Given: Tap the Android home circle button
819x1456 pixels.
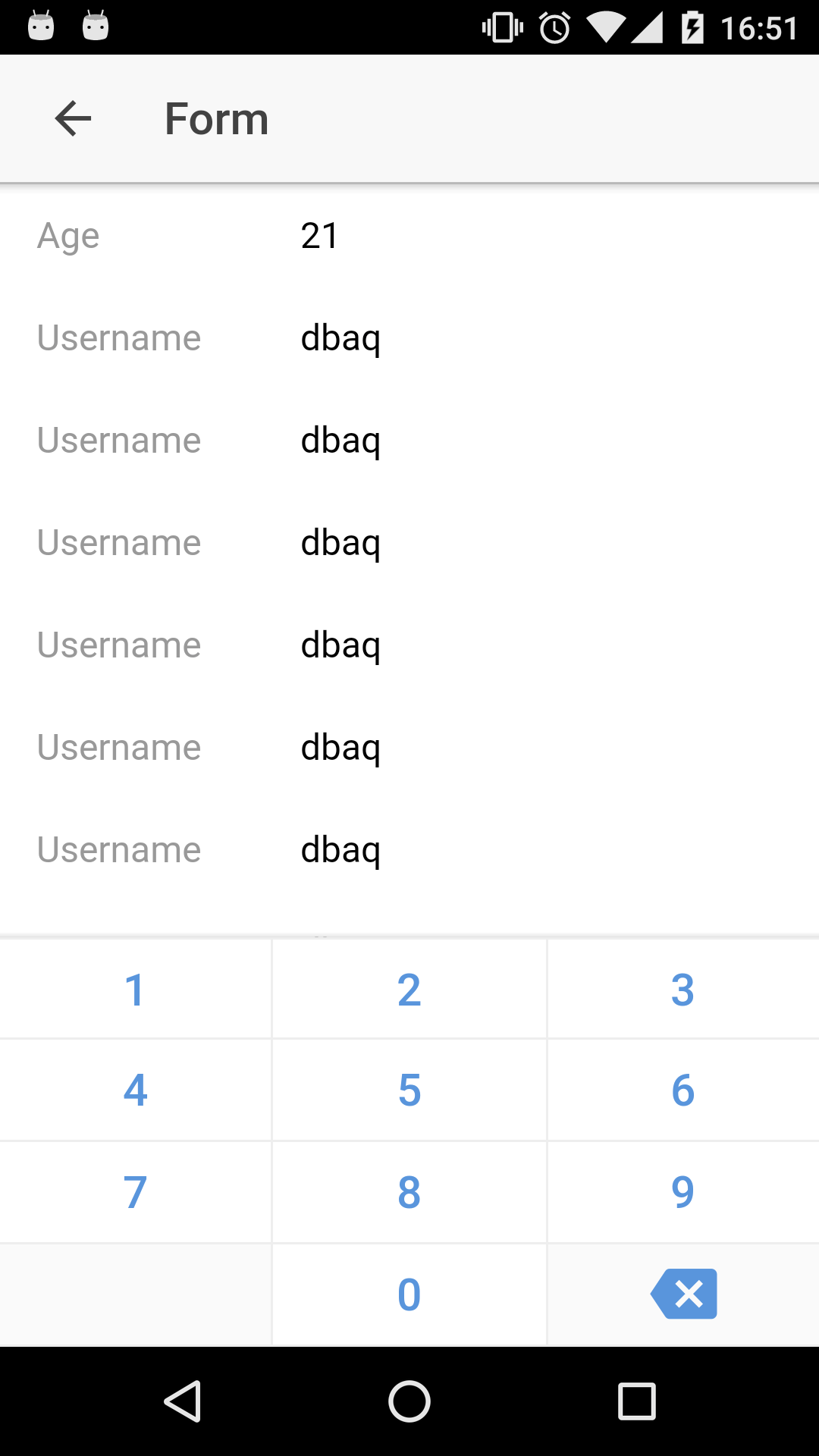Looking at the screenshot, I should point(409,1400).
